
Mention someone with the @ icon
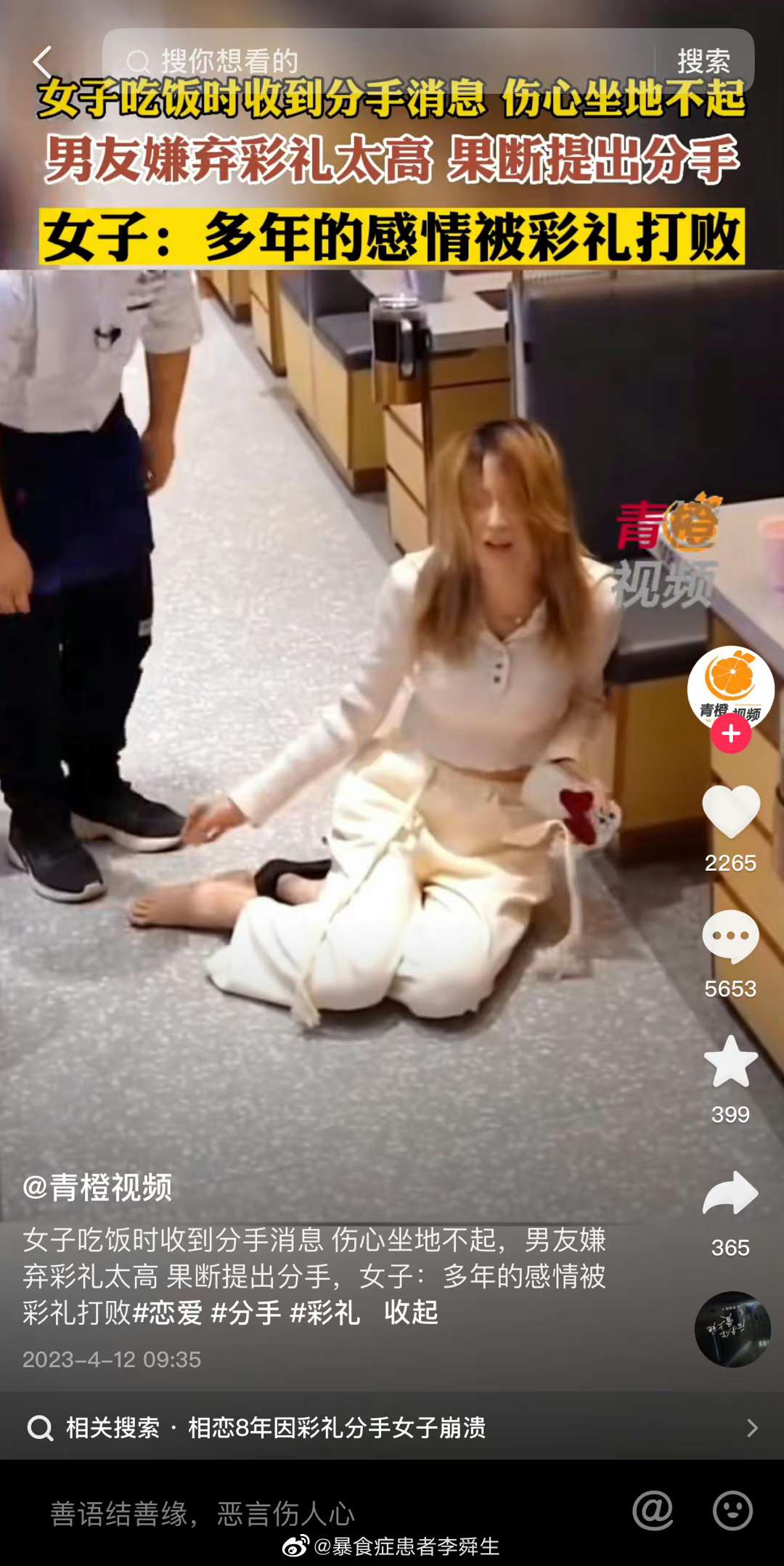653,1511
